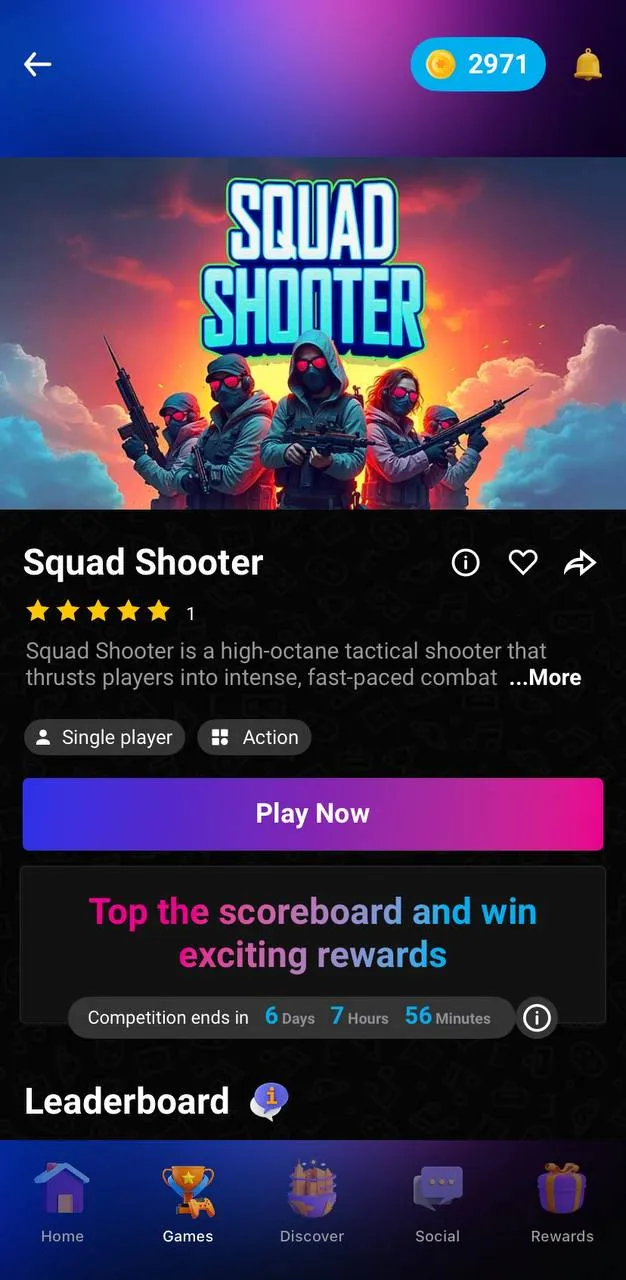Start the game with Play Now
This screenshot has height=1280, width=626.
[313, 814]
